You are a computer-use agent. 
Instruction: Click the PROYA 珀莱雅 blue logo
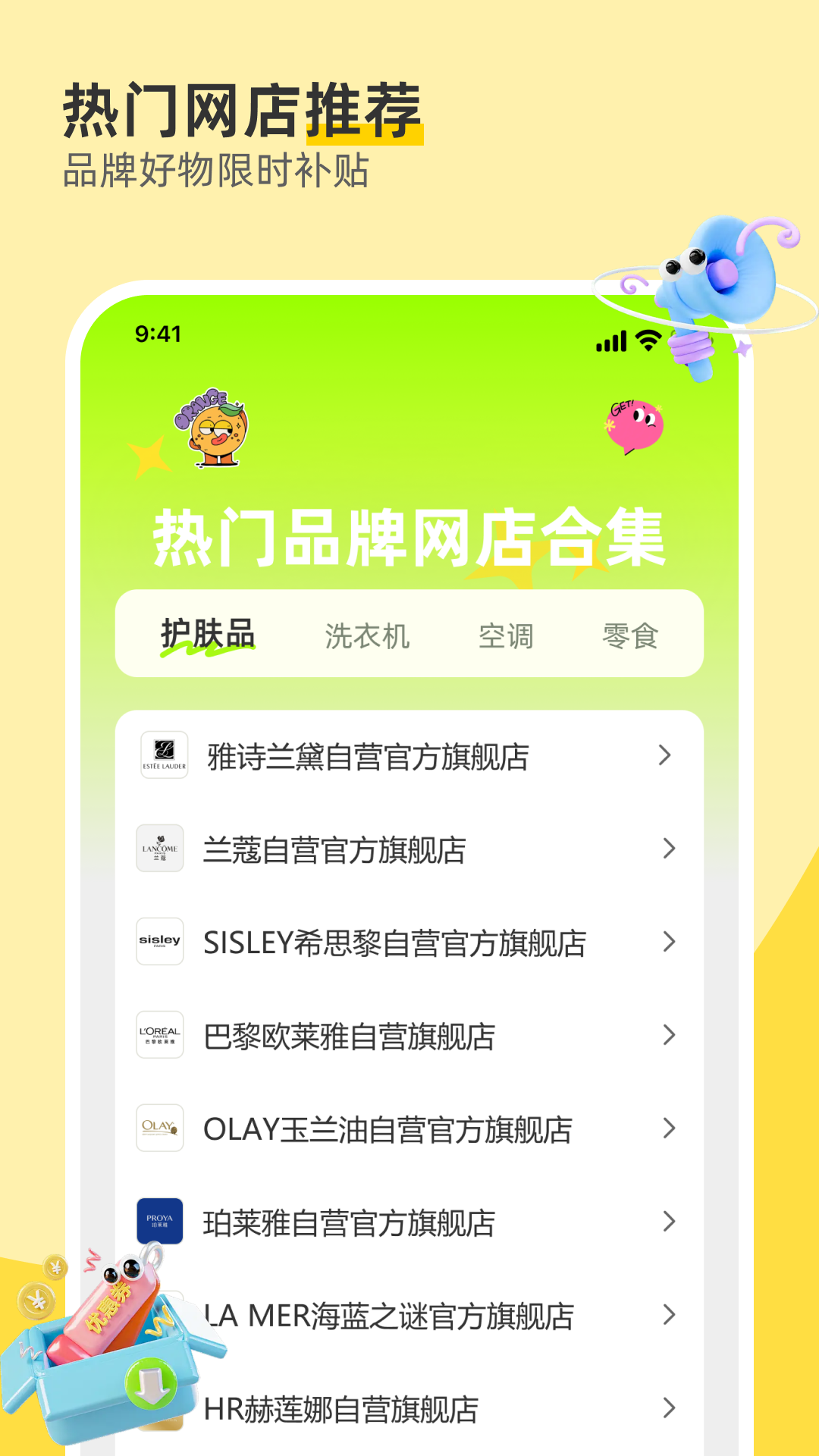coord(160,1221)
